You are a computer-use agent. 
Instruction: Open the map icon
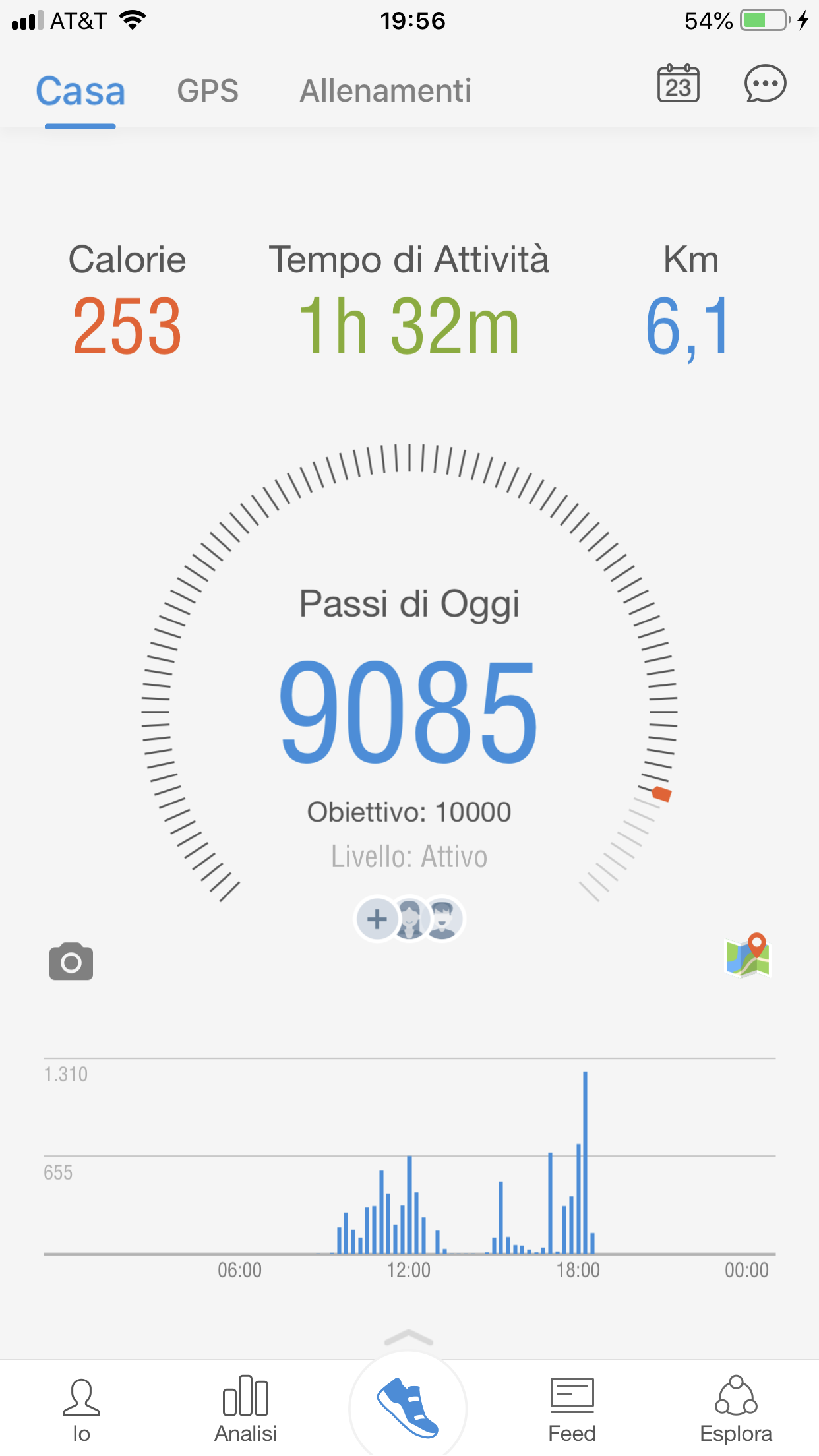(x=748, y=956)
